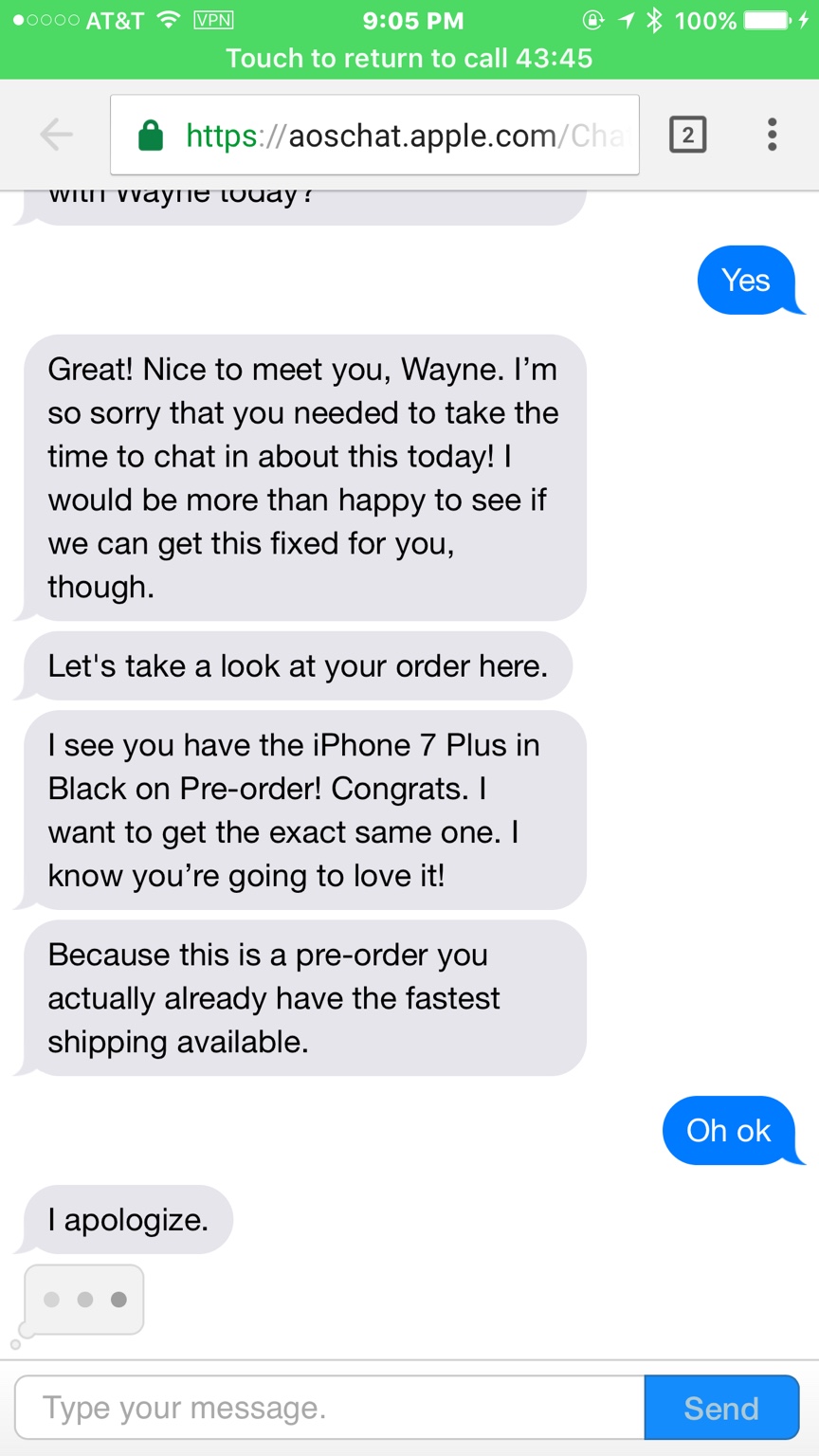This screenshot has width=819, height=1456.
Task: Open the browser overflow menu
Action: click(772, 136)
